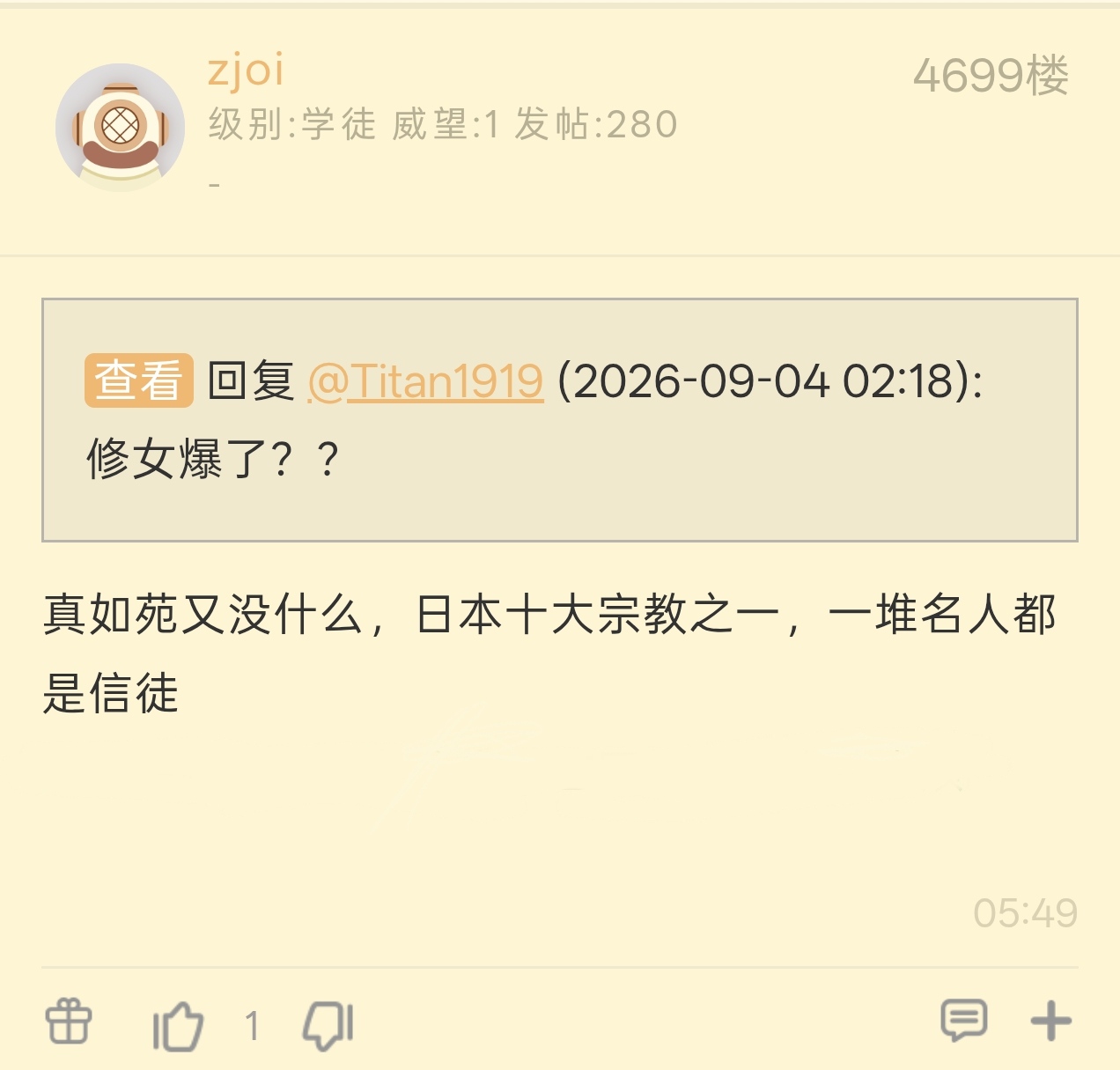Image resolution: width=1120 pixels, height=1070 pixels.
Task: Send a gift to this post
Action: (x=68, y=1022)
